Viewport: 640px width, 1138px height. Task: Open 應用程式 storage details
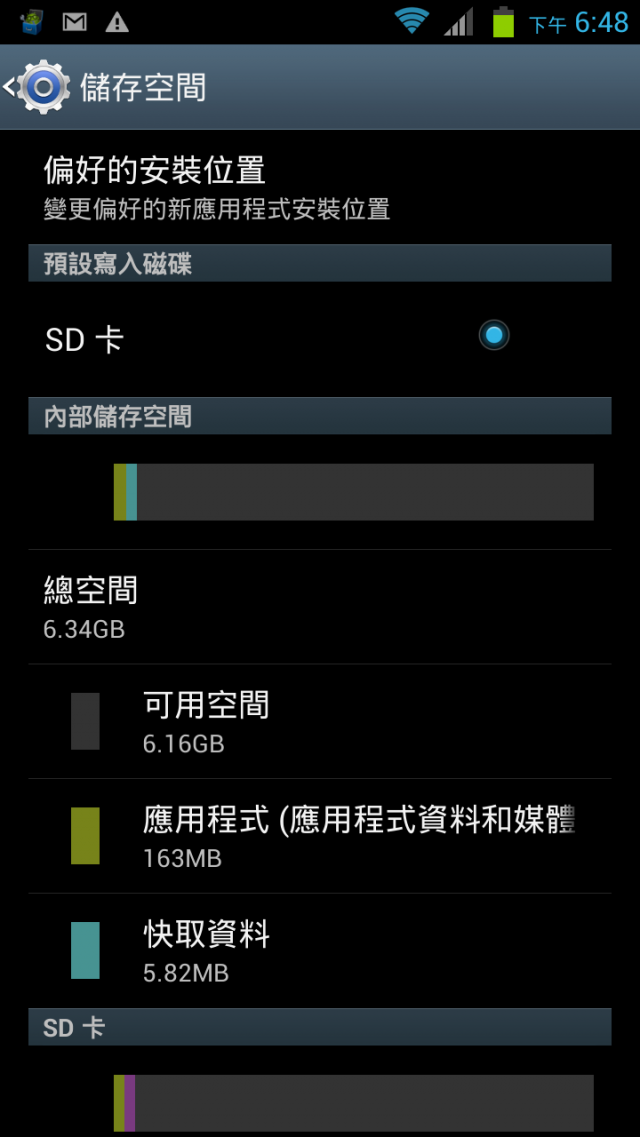click(x=320, y=836)
